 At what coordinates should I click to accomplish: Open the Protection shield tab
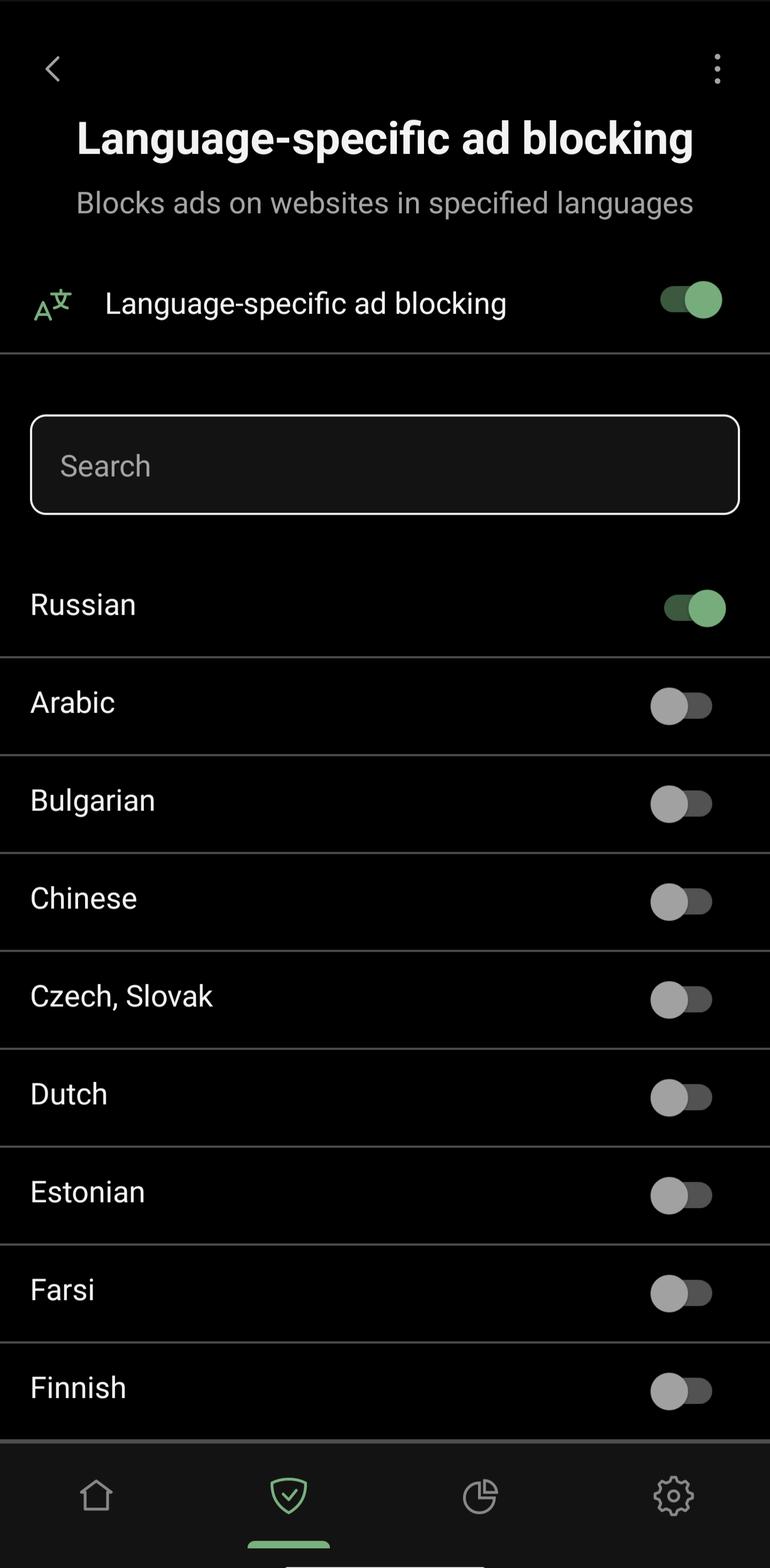click(288, 1496)
